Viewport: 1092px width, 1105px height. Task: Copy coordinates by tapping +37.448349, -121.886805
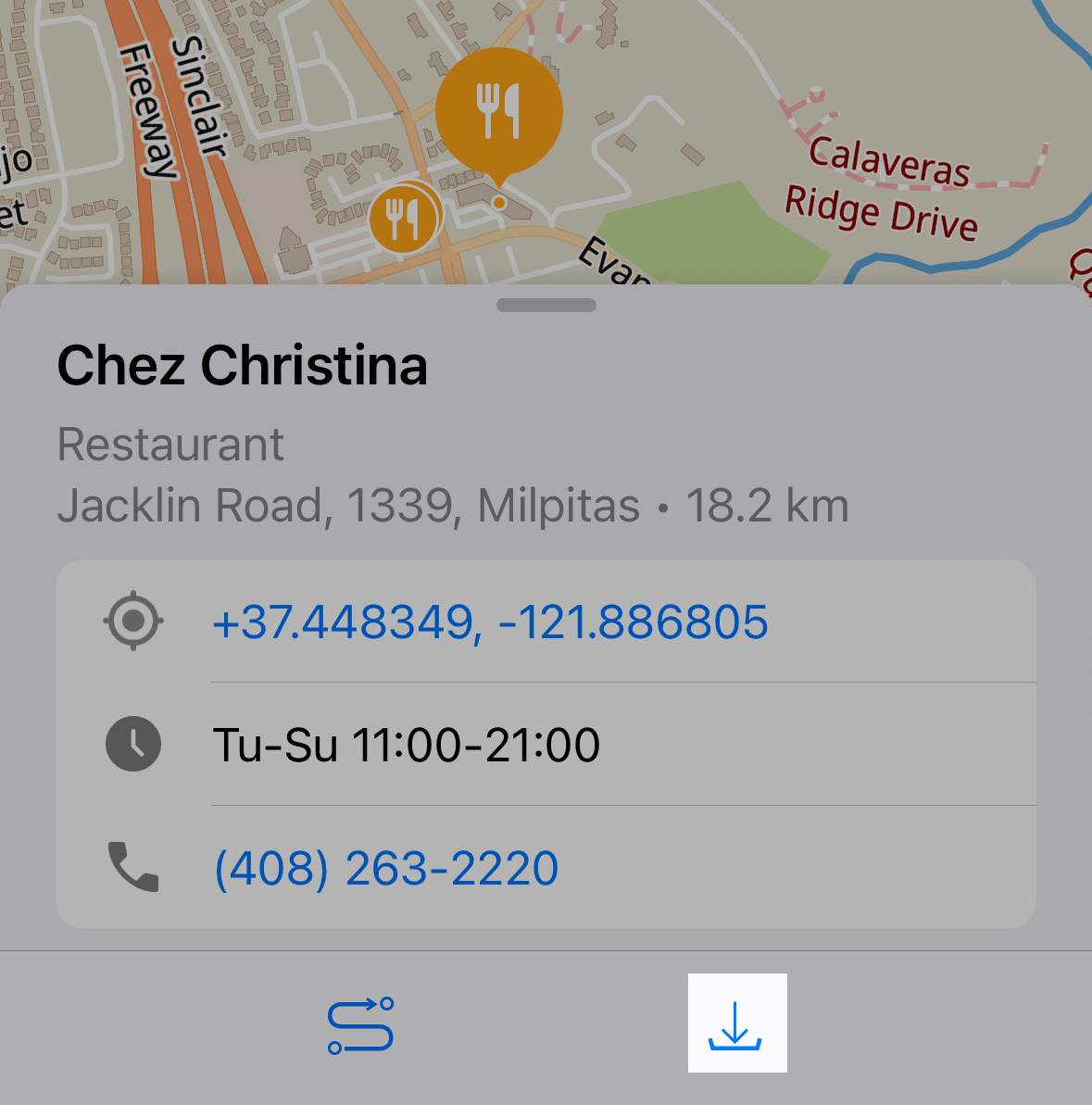click(491, 622)
